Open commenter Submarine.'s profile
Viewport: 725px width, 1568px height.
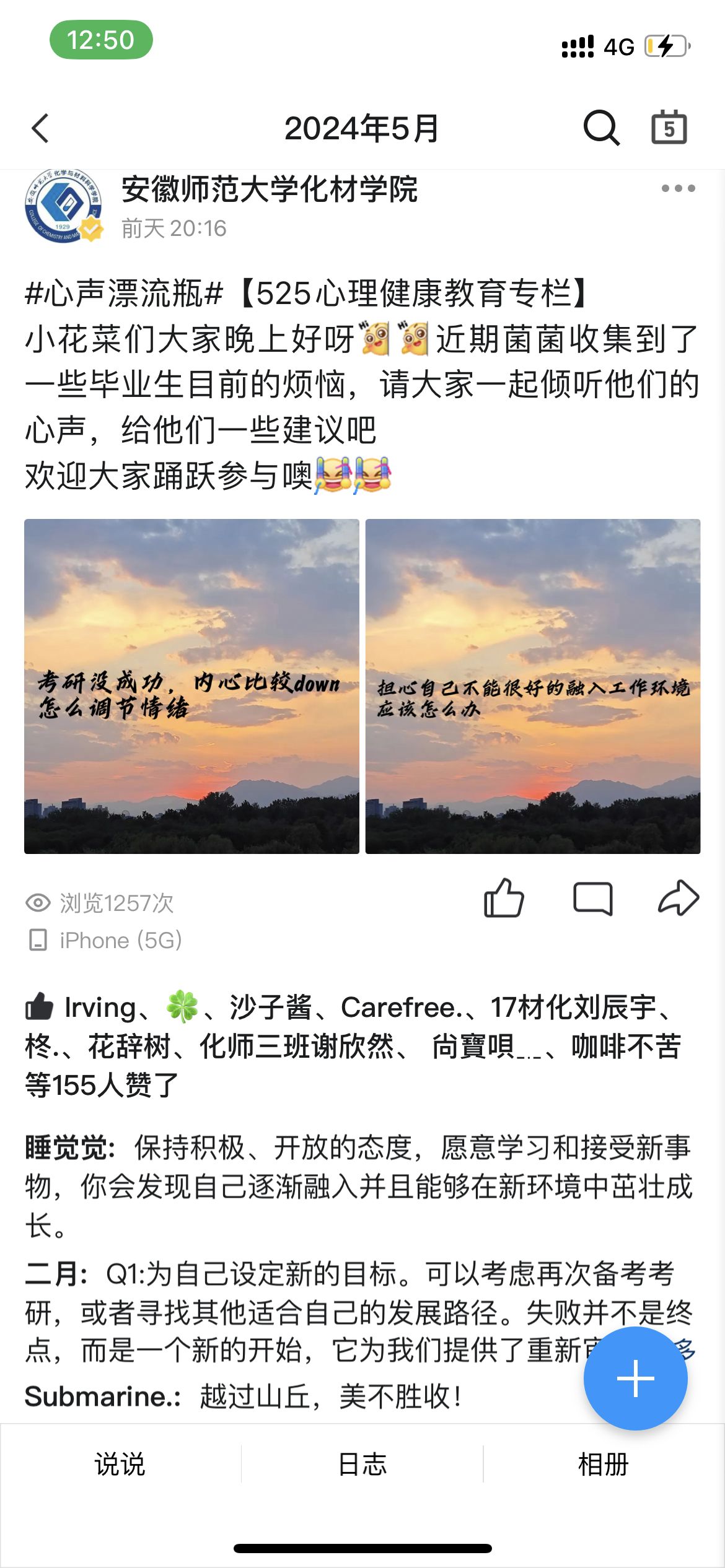(x=102, y=1397)
